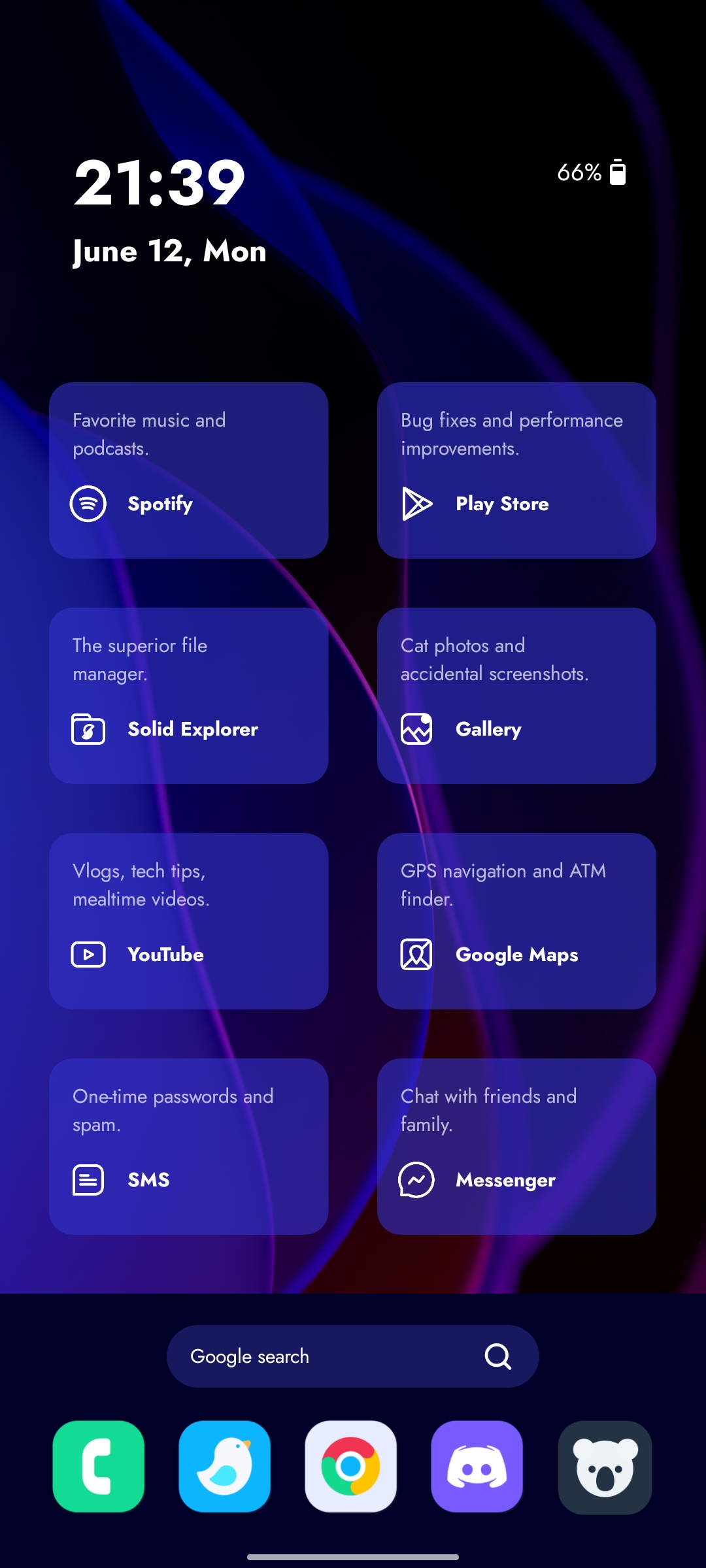Open the SMS app card
The height and width of the screenshot is (1568, 706).
[188, 1147]
